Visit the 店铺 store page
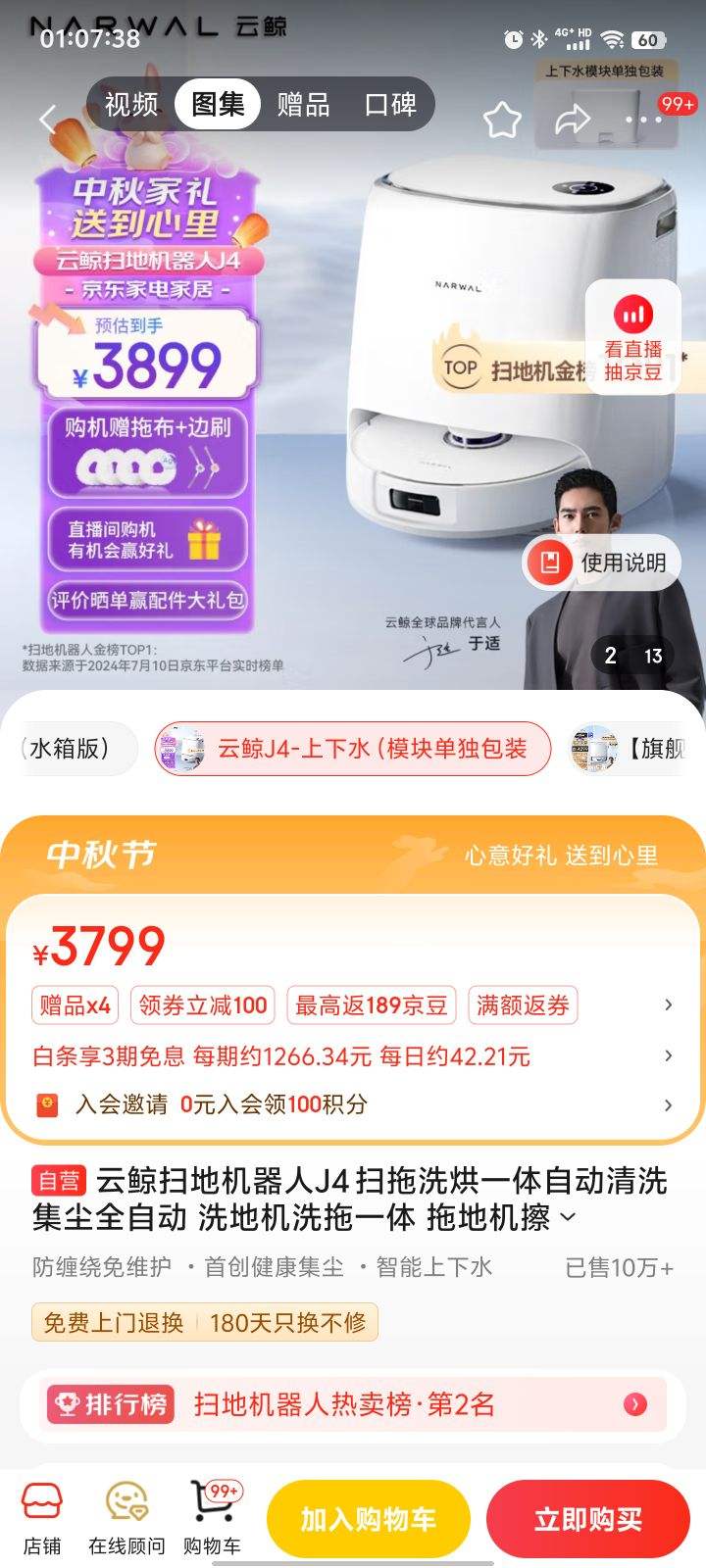Image resolution: width=706 pixels, height=1568 pixels. pos(42,1518)
